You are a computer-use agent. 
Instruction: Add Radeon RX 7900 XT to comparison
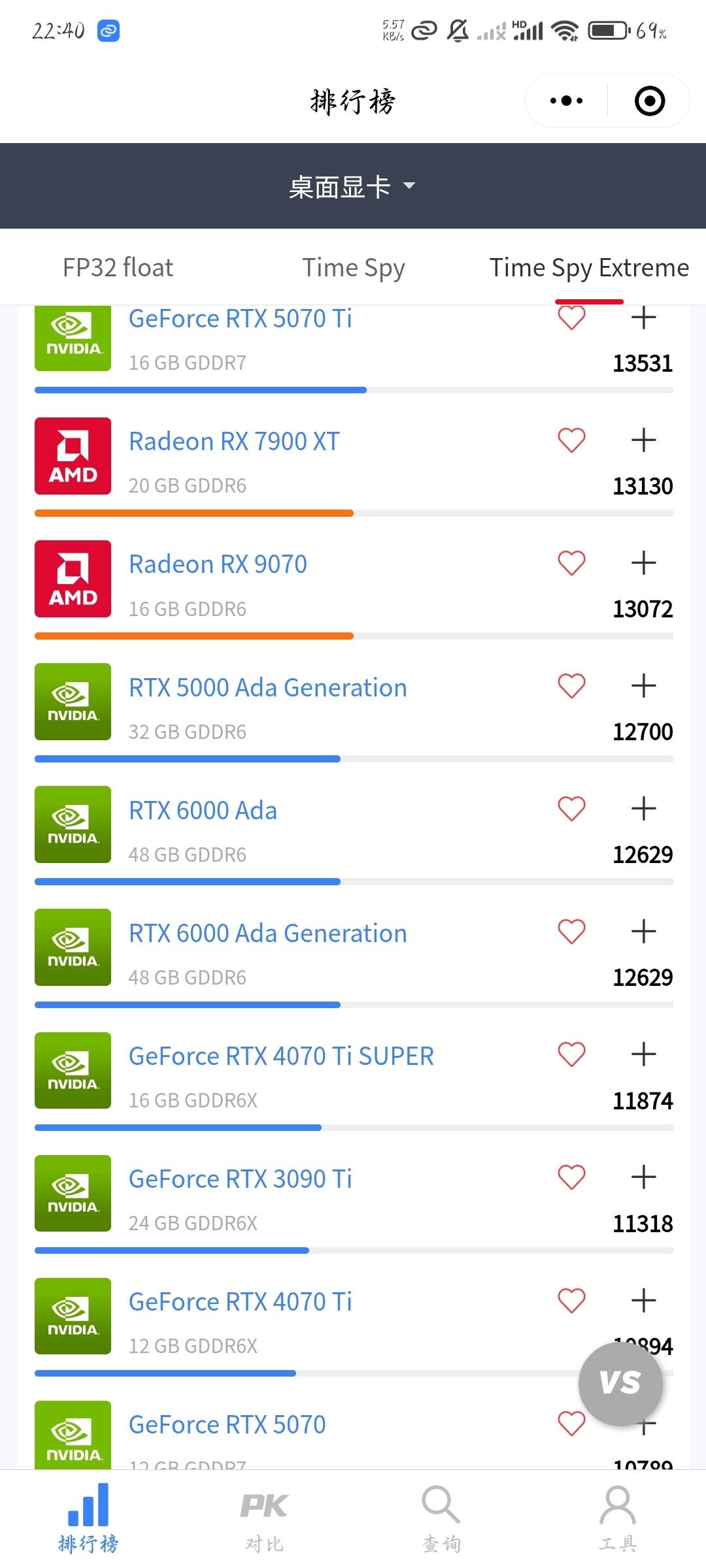pos(644,440)
